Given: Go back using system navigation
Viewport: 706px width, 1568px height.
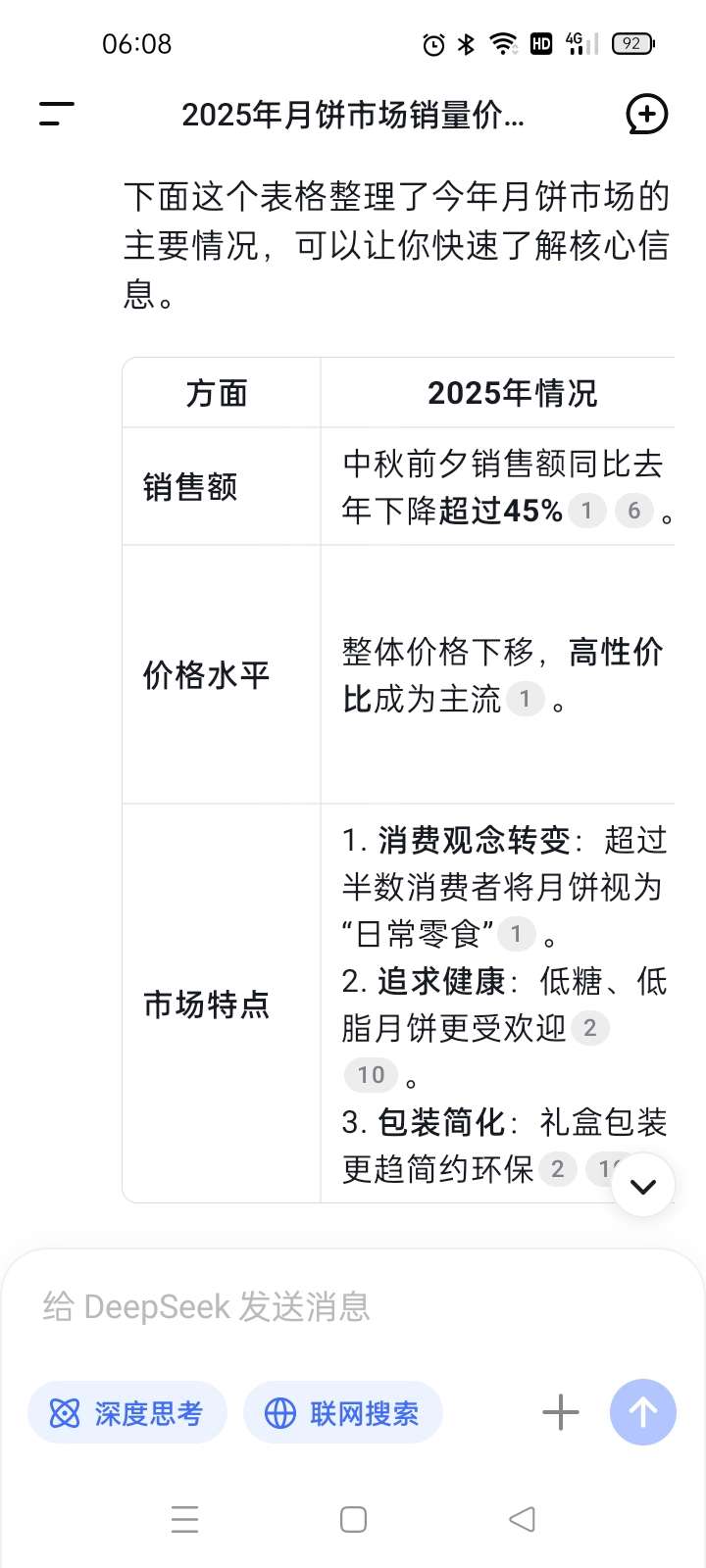Looking at the screenshot, I should 522,1519.
